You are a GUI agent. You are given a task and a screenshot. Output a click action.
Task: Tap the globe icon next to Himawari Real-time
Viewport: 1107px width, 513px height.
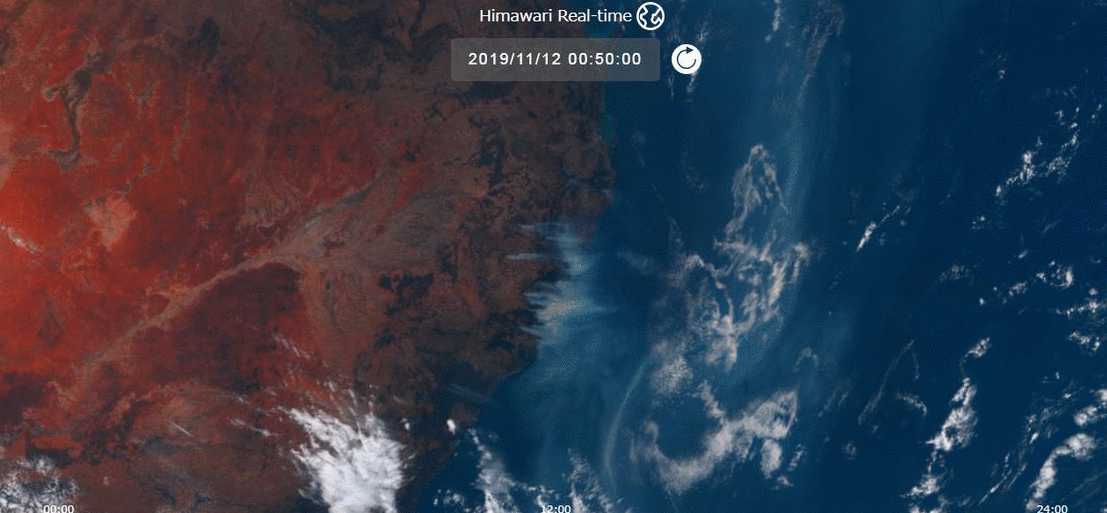point(651,16)
